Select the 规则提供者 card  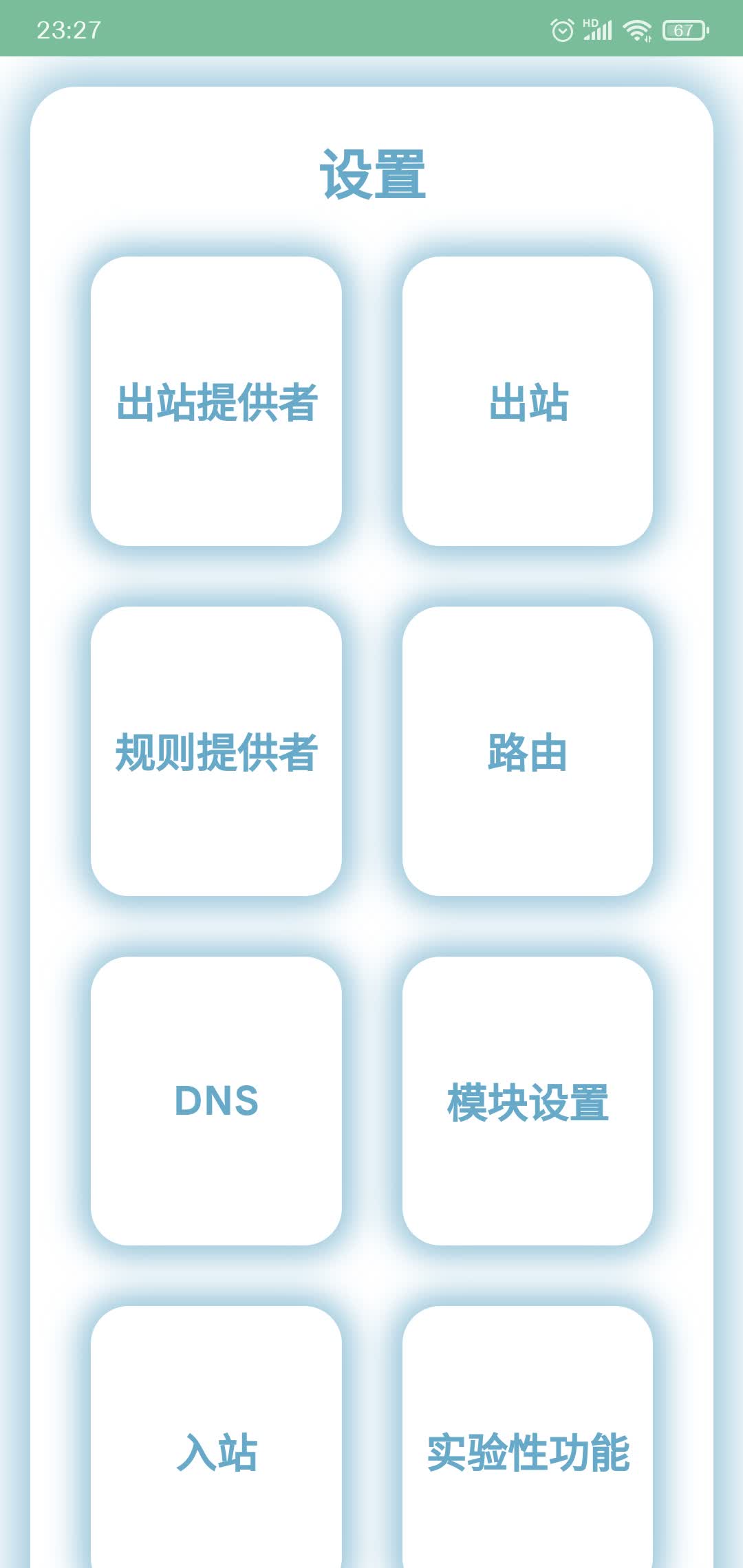click(216, 752)
